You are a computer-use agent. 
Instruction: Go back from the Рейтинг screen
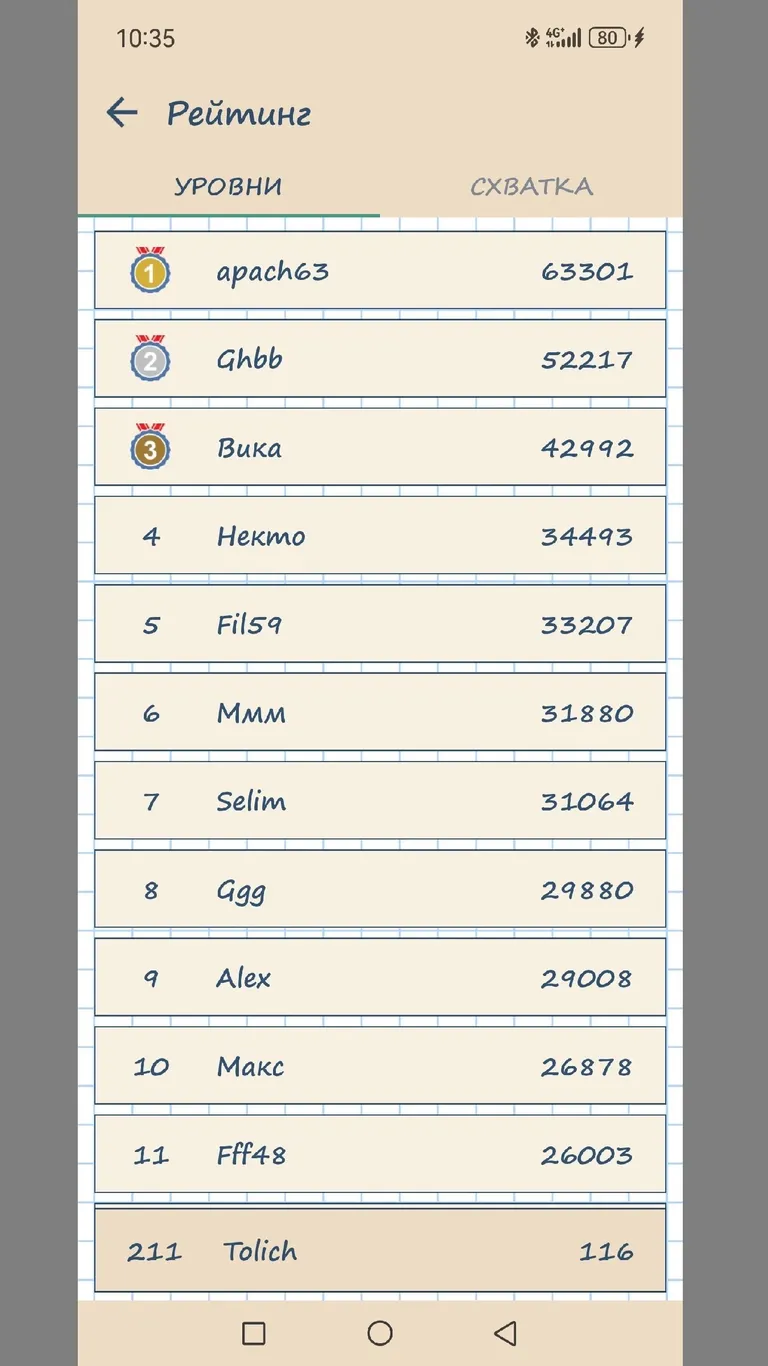click(x=122, y=113)
